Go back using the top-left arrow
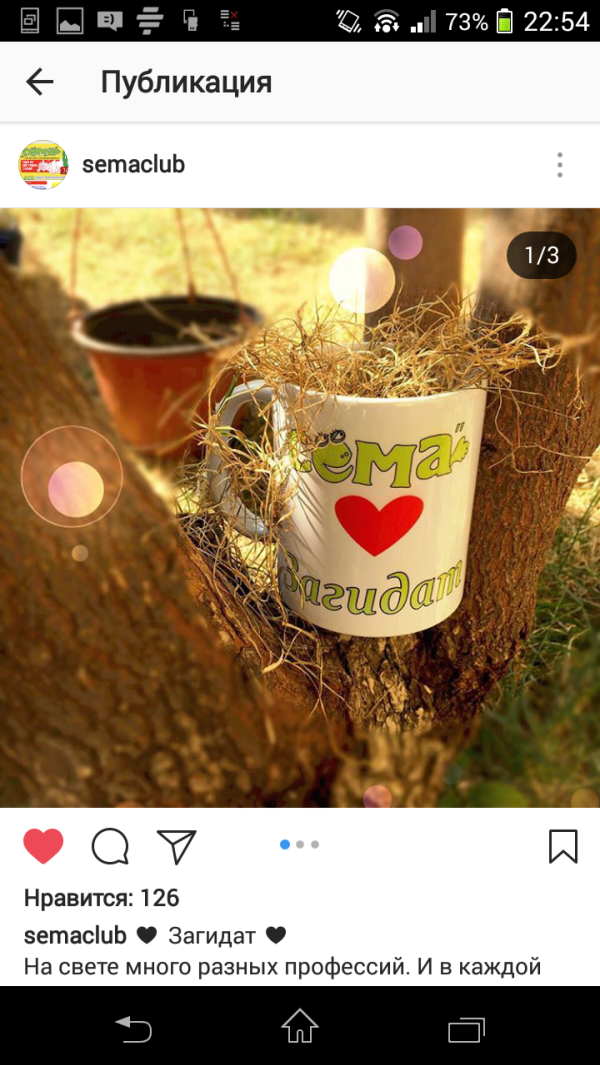 39,82
